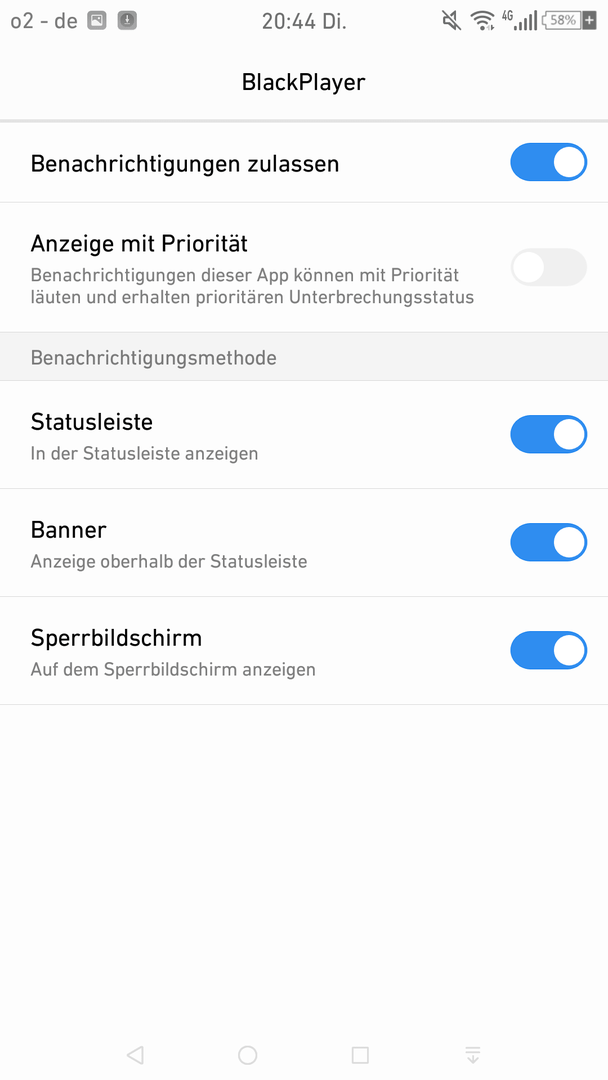Go to the home screen

tap(248, 1055)
